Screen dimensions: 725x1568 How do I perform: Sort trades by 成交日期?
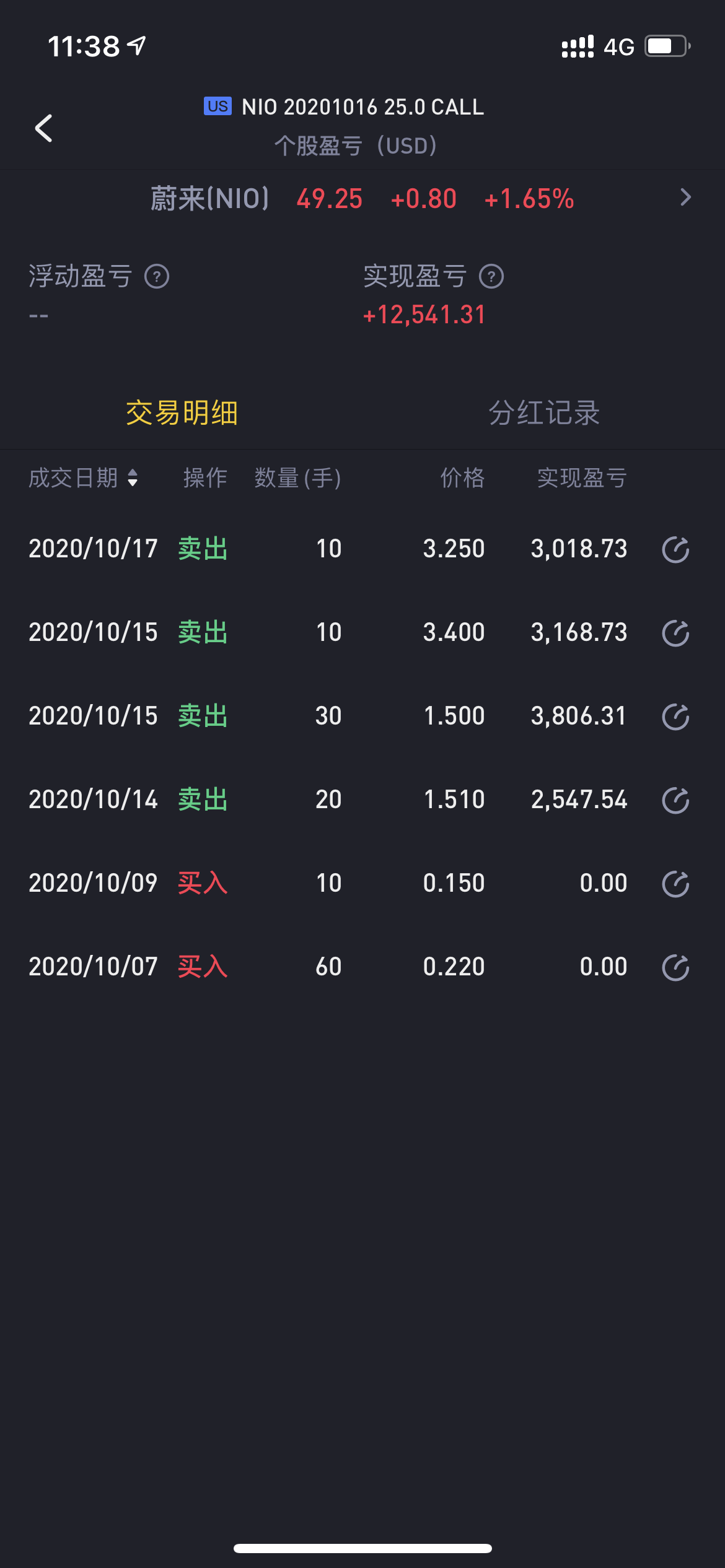click(84, 478)
